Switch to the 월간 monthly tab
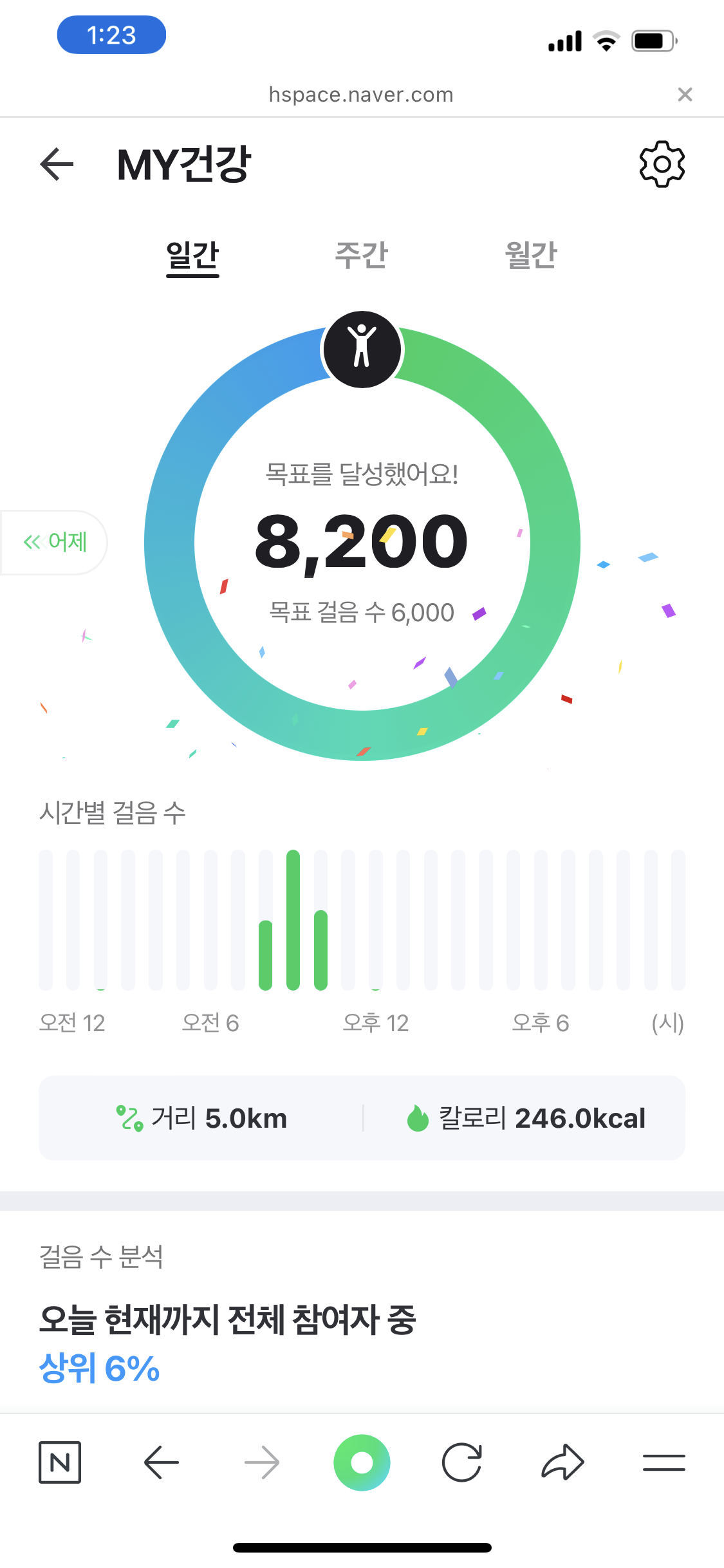Viewport: 724px width, 1568px height. pos(531,255)
